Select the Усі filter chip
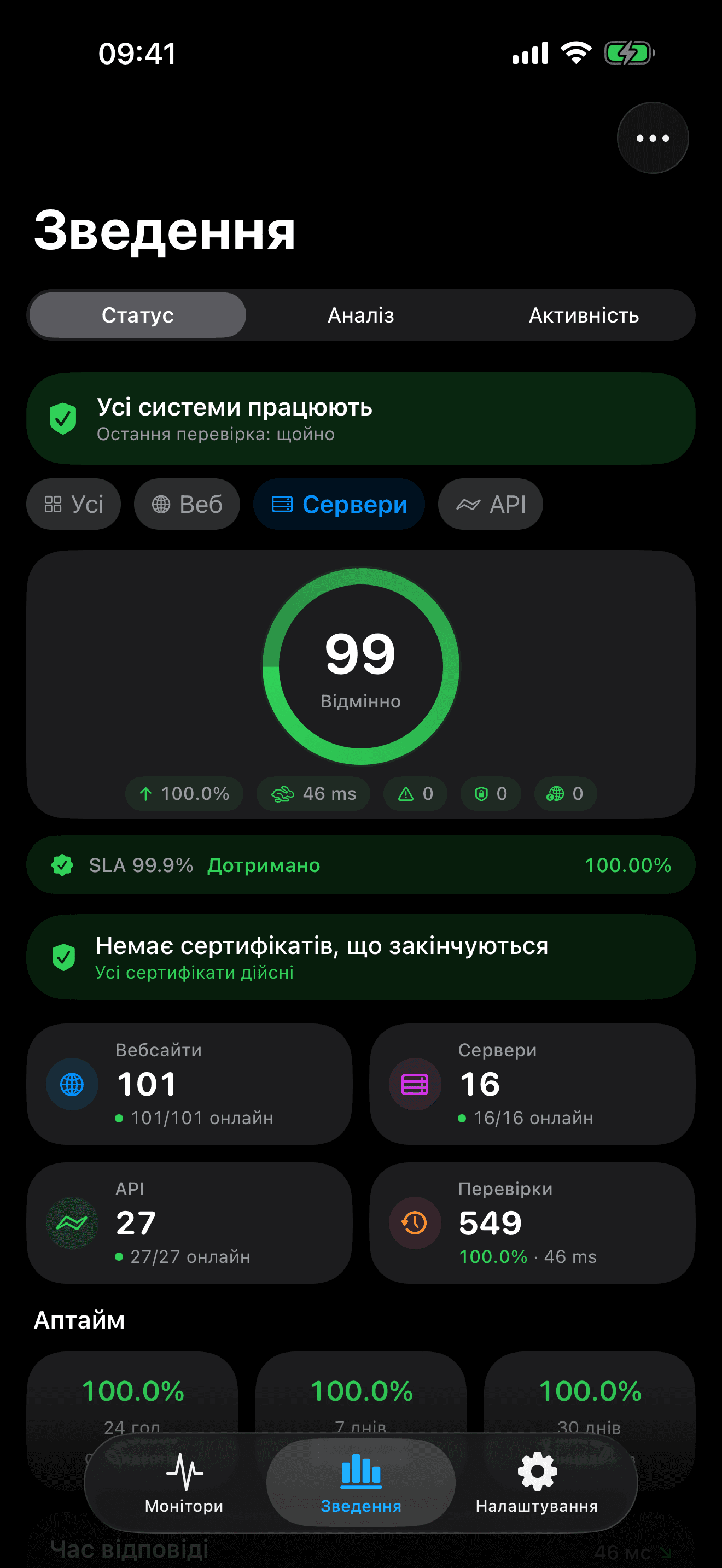The image size is (722, 1568). point(73,504)
